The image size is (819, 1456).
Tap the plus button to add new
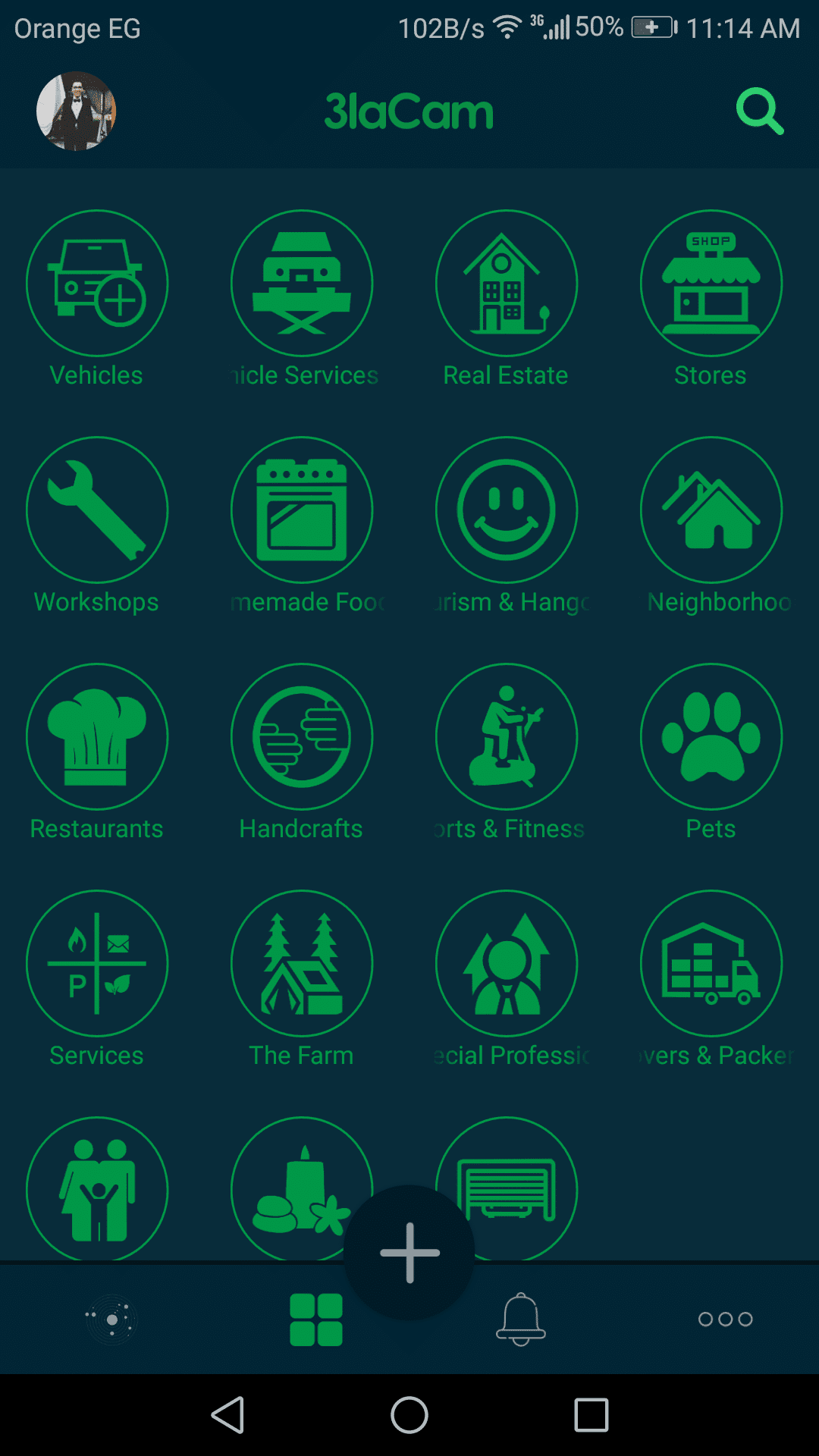click(409, 1253)
